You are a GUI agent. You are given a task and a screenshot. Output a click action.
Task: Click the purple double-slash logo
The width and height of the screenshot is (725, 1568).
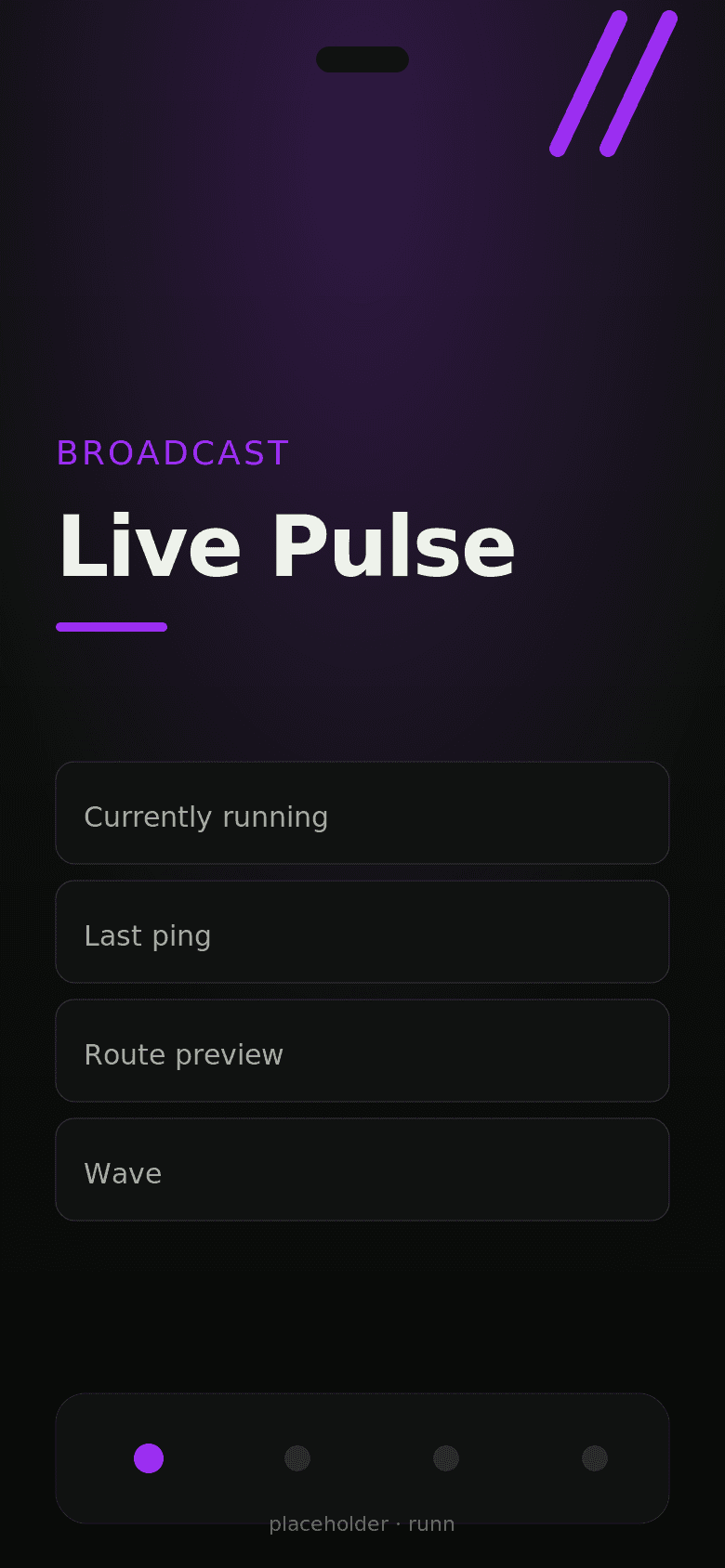coord(614,81)
